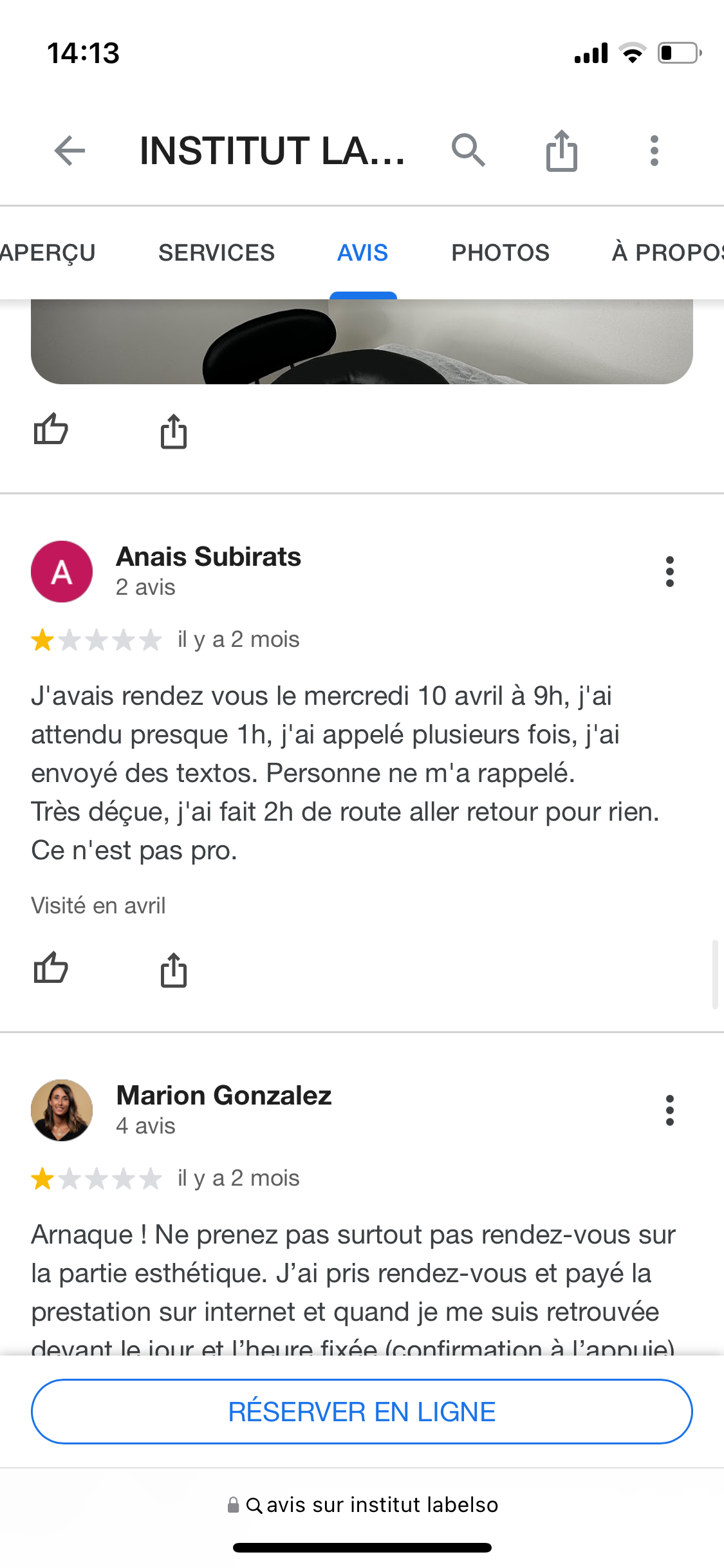Viewport: 724px width, 1568px height.
Task: Share this business from the top bar
Action: [x=561, y=151]
